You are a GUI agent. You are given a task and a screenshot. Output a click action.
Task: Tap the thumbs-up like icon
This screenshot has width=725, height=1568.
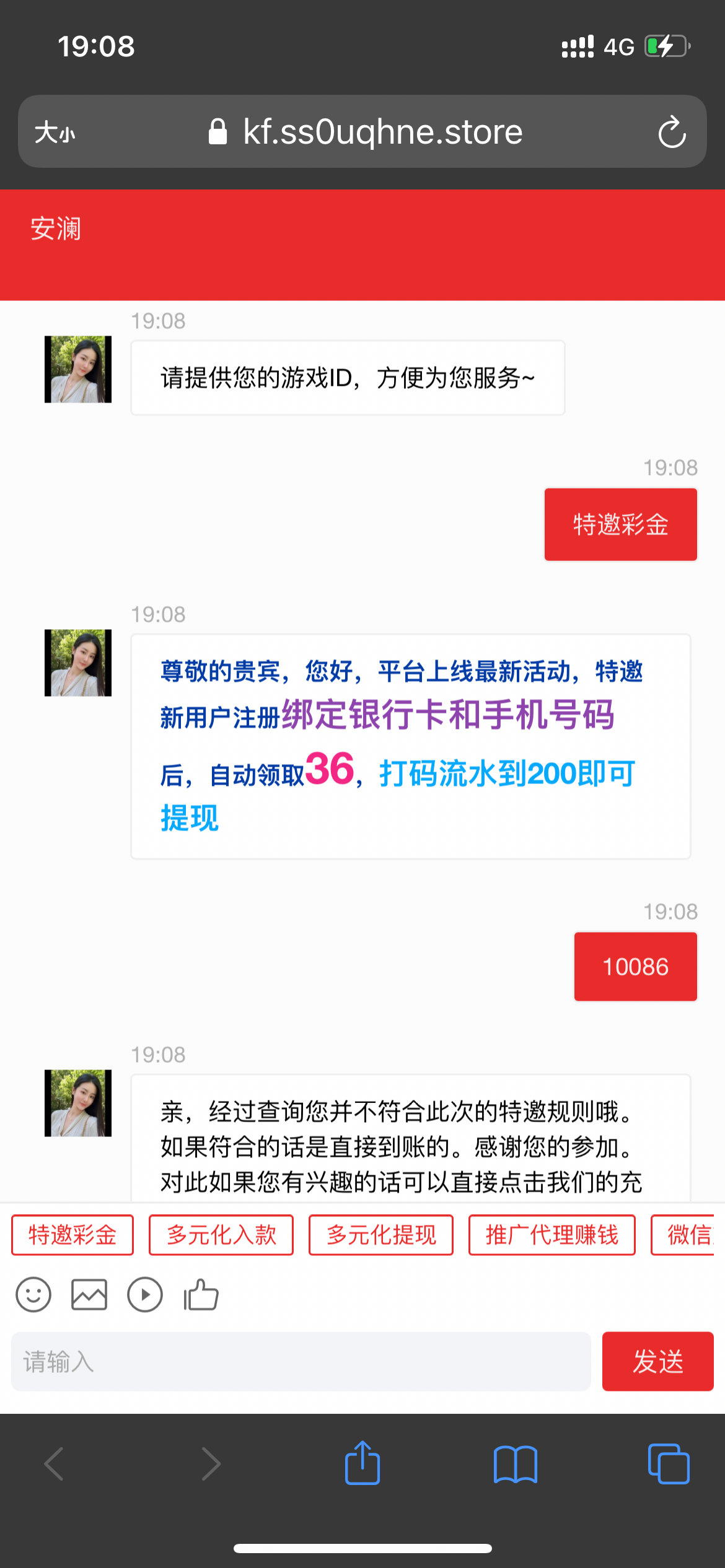pyautogui.click(x=200, y=1294)
